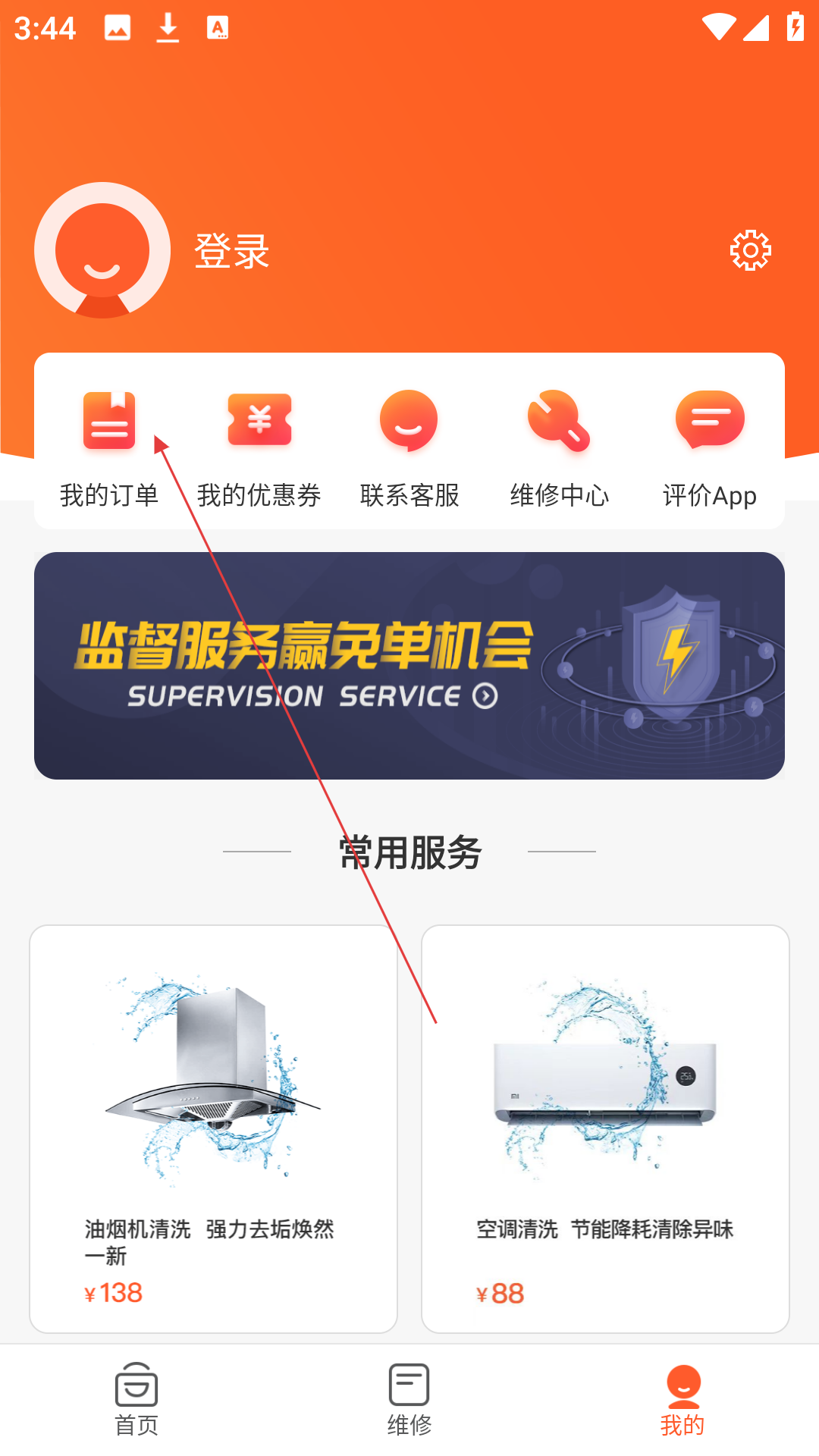The image size is (819, 1456).
Task: Tap the profile avatar
Action: pos(102,250)
